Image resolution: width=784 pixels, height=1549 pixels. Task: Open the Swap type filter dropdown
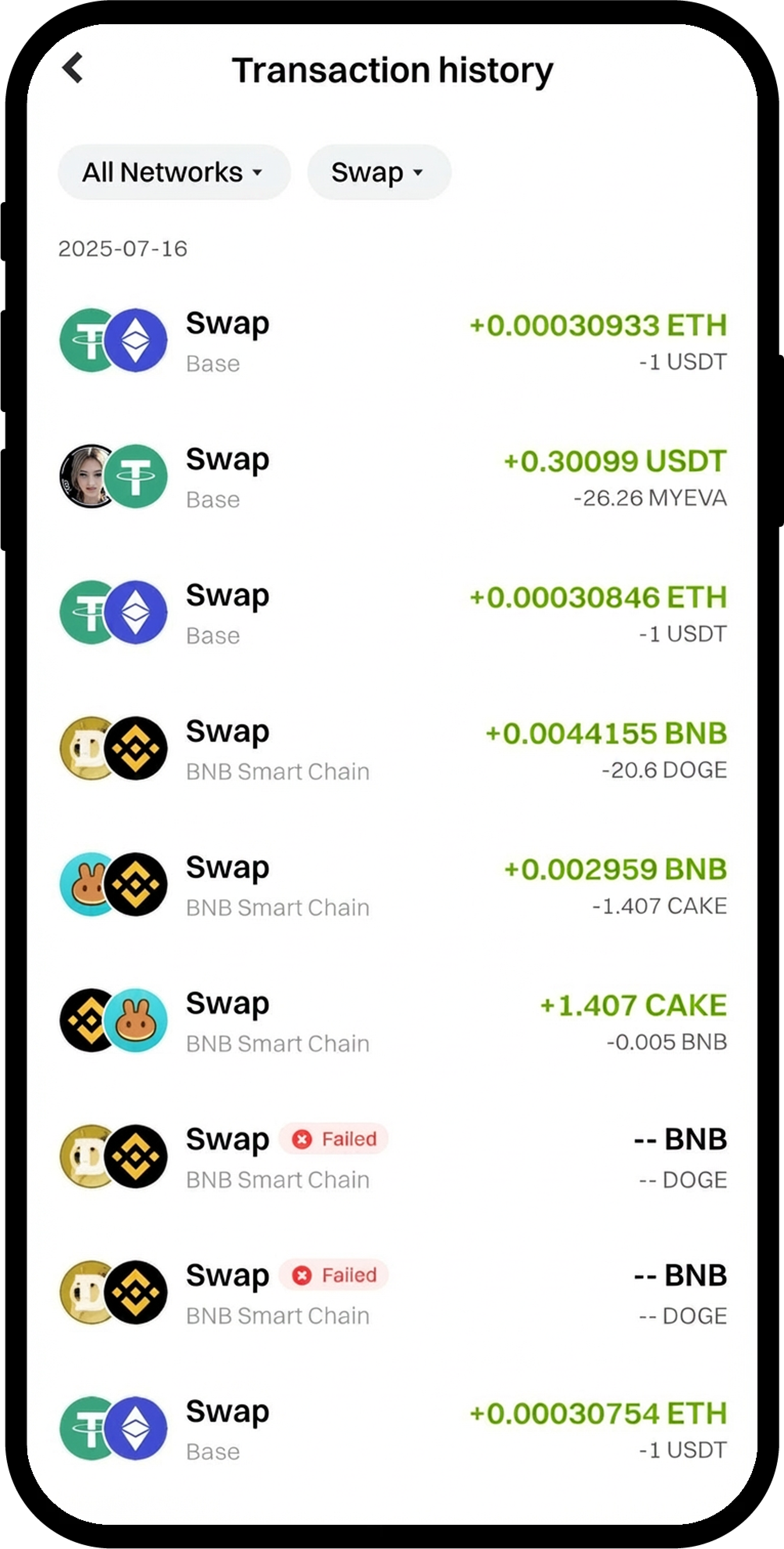(x=379, y=172)
